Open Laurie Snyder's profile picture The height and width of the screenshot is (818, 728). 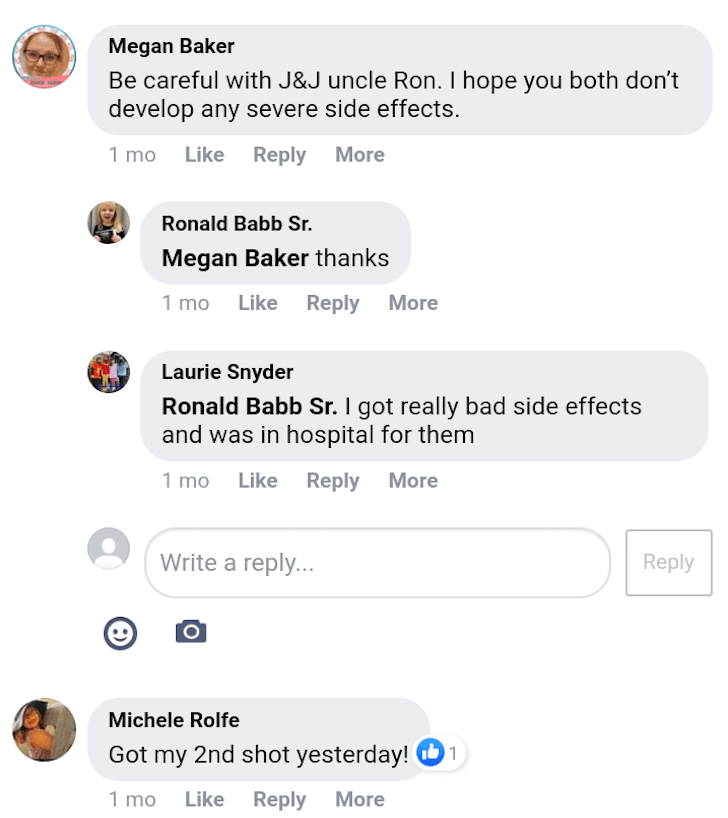coord(108,373)
